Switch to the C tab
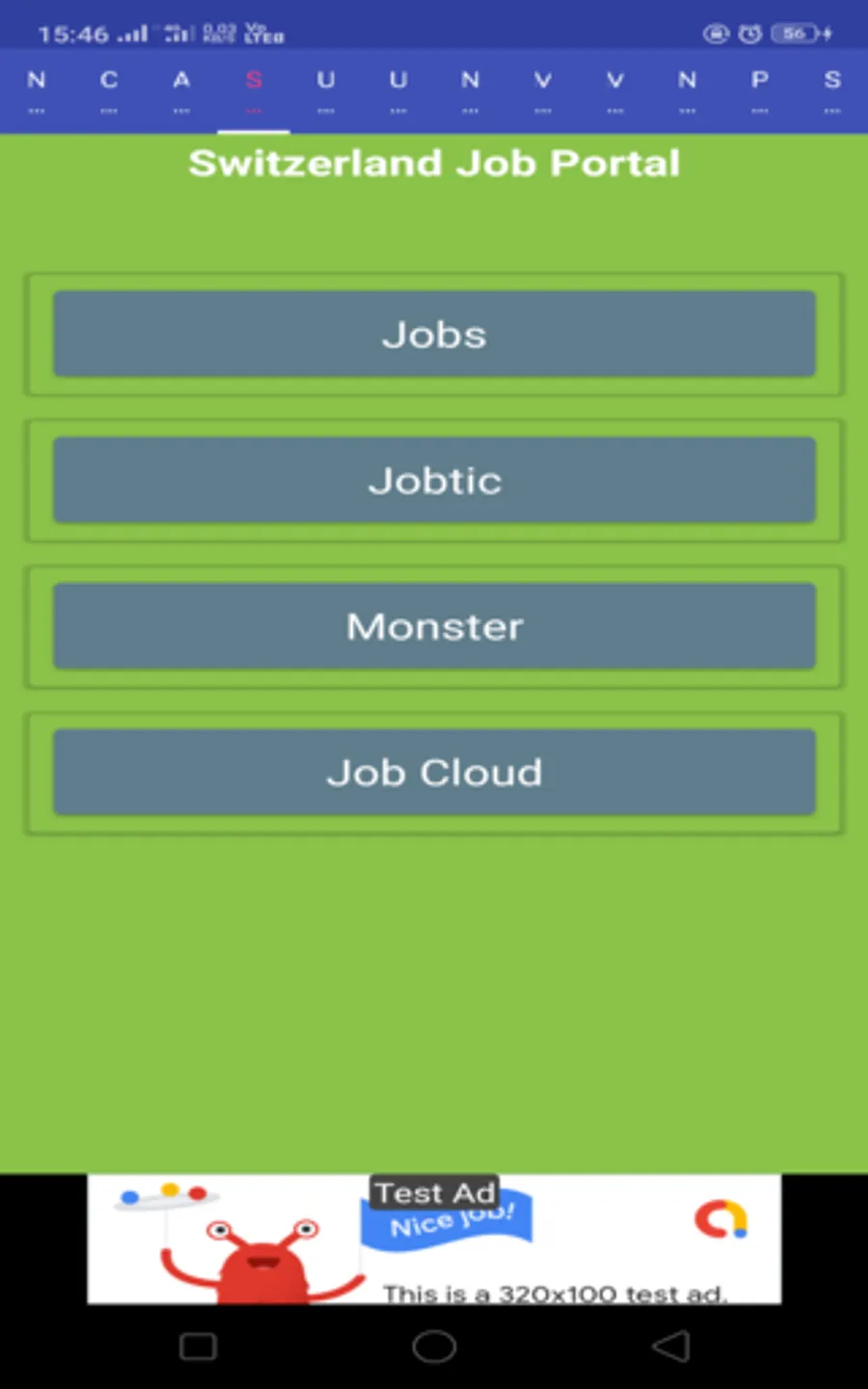 click(x=109, y=91)
